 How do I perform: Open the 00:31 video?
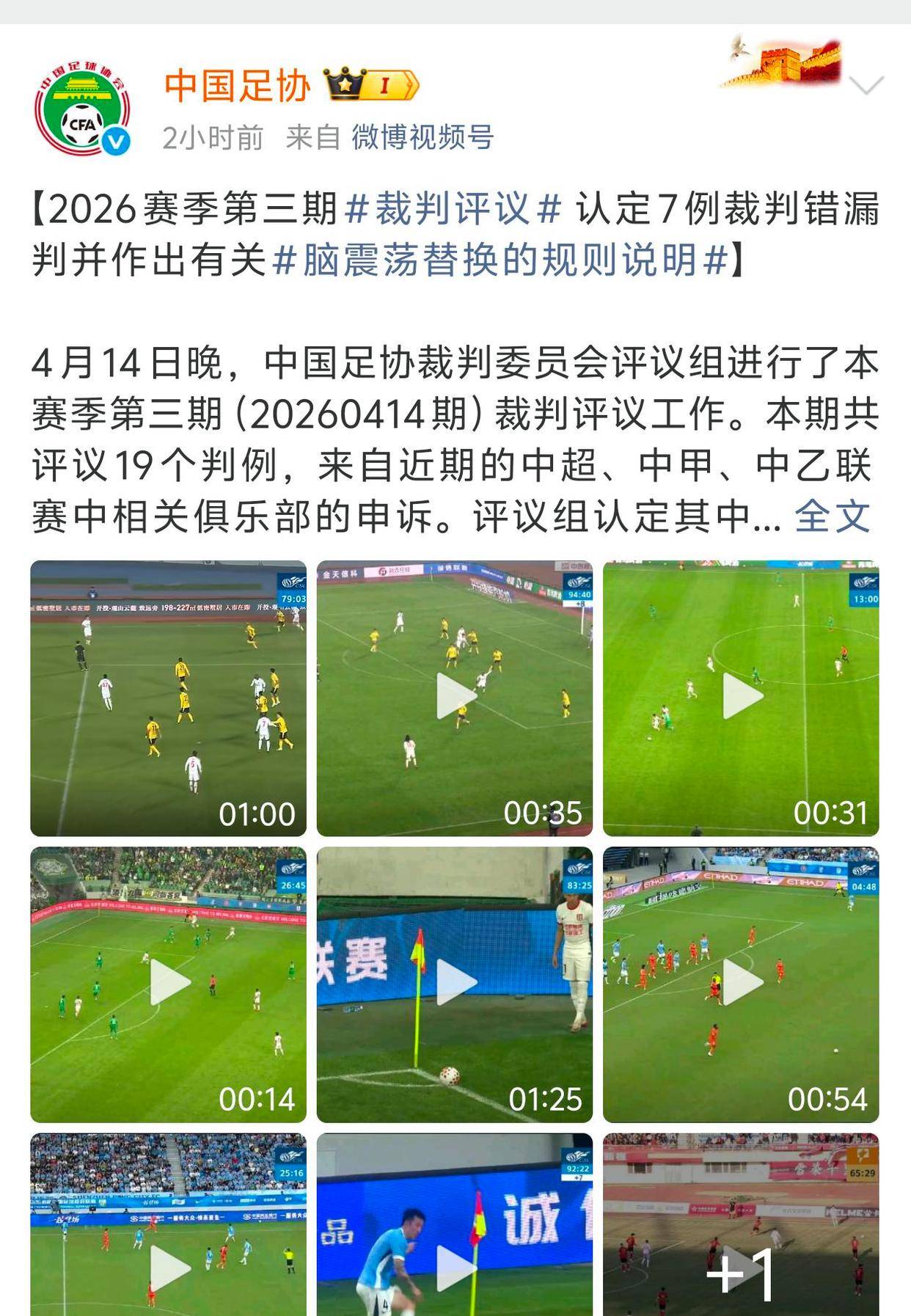pyautogui.click(x=741, y=698)
